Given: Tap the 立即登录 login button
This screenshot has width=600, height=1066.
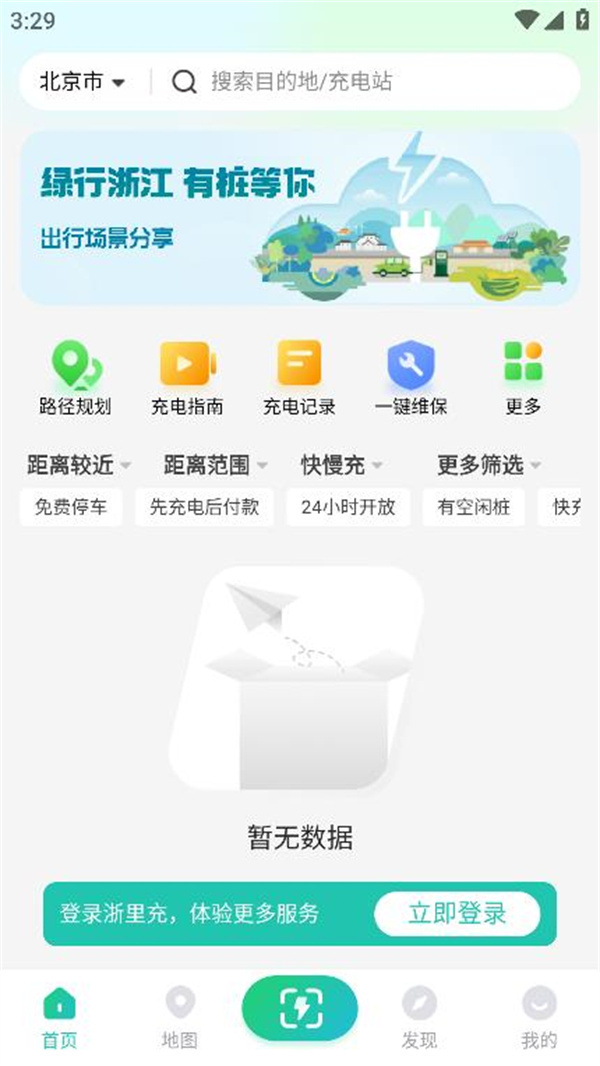Looking at the screenshot, I should [457, 913].
